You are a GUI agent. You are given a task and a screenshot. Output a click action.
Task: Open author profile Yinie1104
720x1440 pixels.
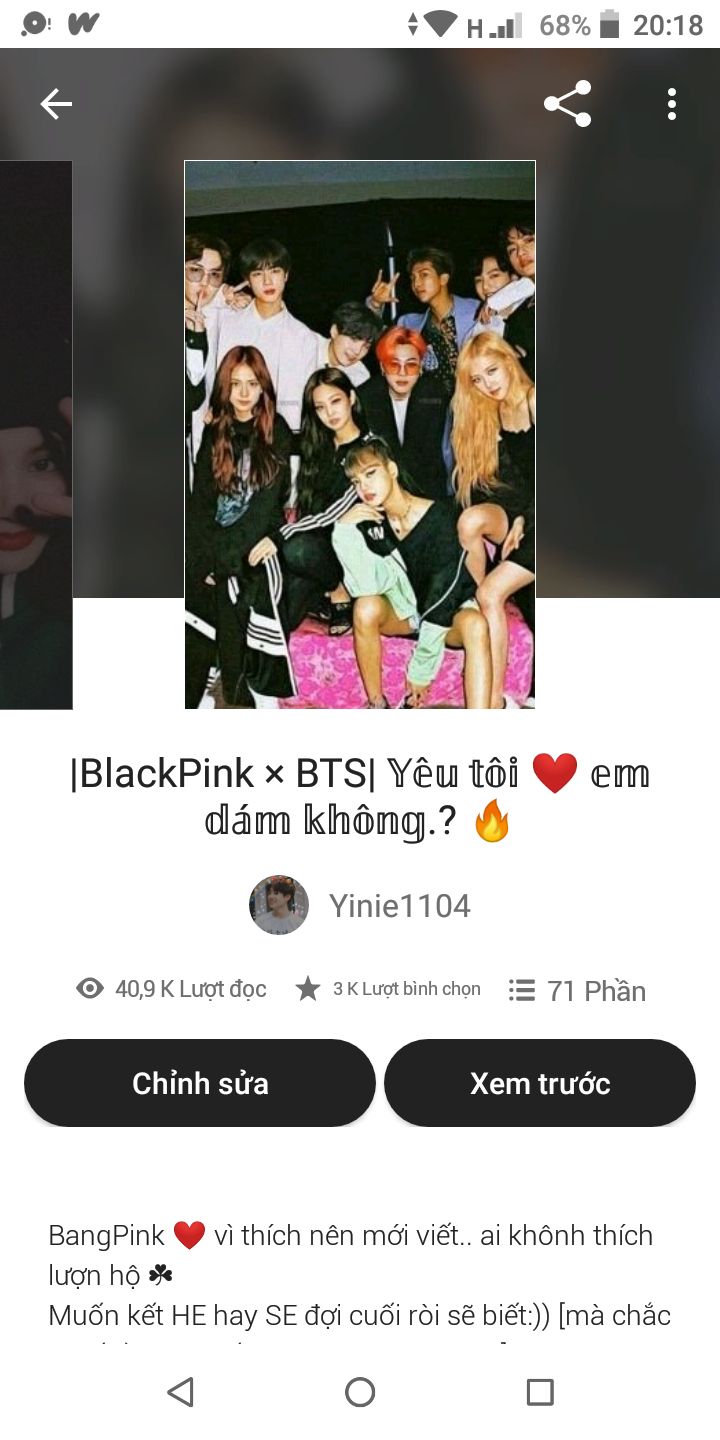pyautogui.click(x=360, y=905)
